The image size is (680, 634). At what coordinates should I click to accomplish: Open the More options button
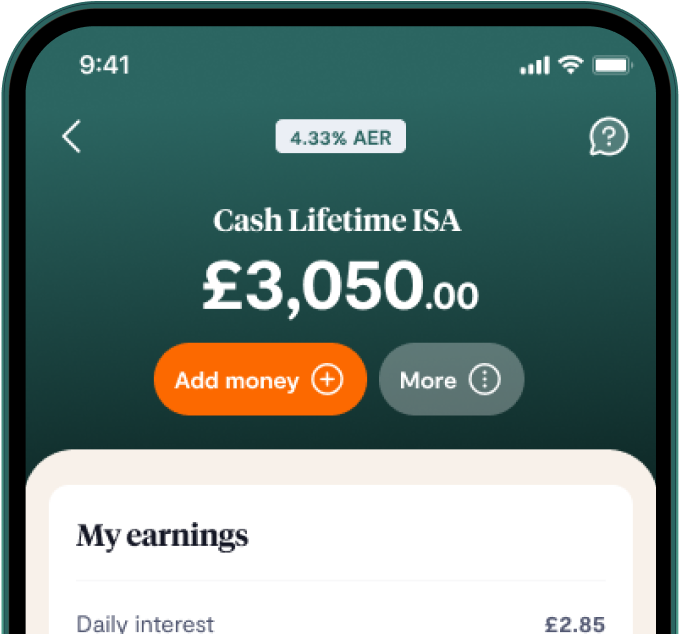[x=451, y=380]
